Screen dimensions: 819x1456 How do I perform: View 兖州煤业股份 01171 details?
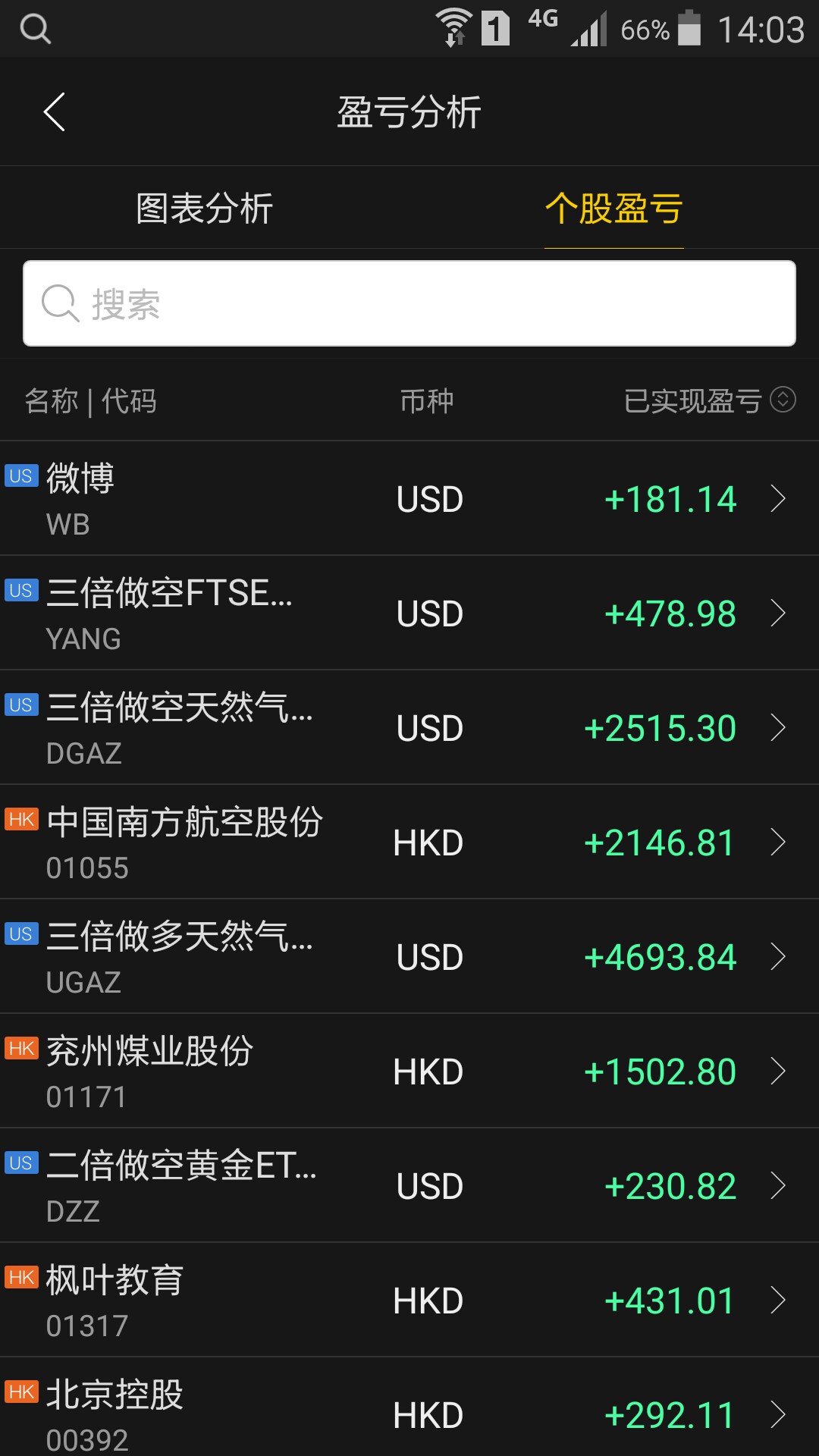coord(409,1071)
